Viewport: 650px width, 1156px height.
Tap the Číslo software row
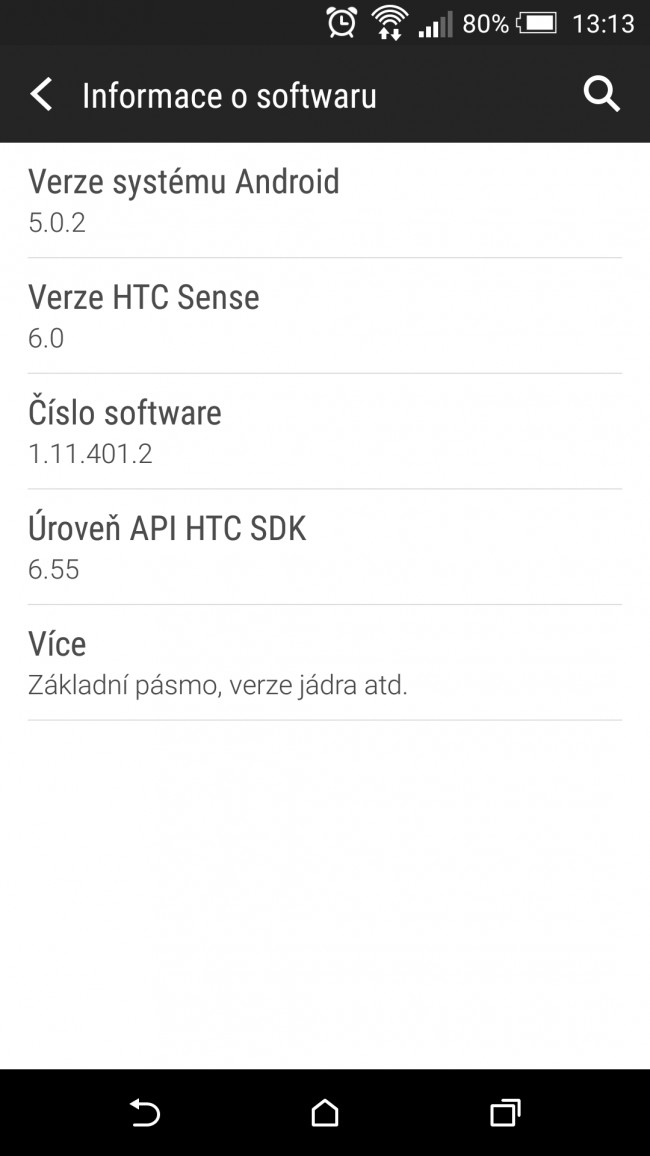coord(325,432)
